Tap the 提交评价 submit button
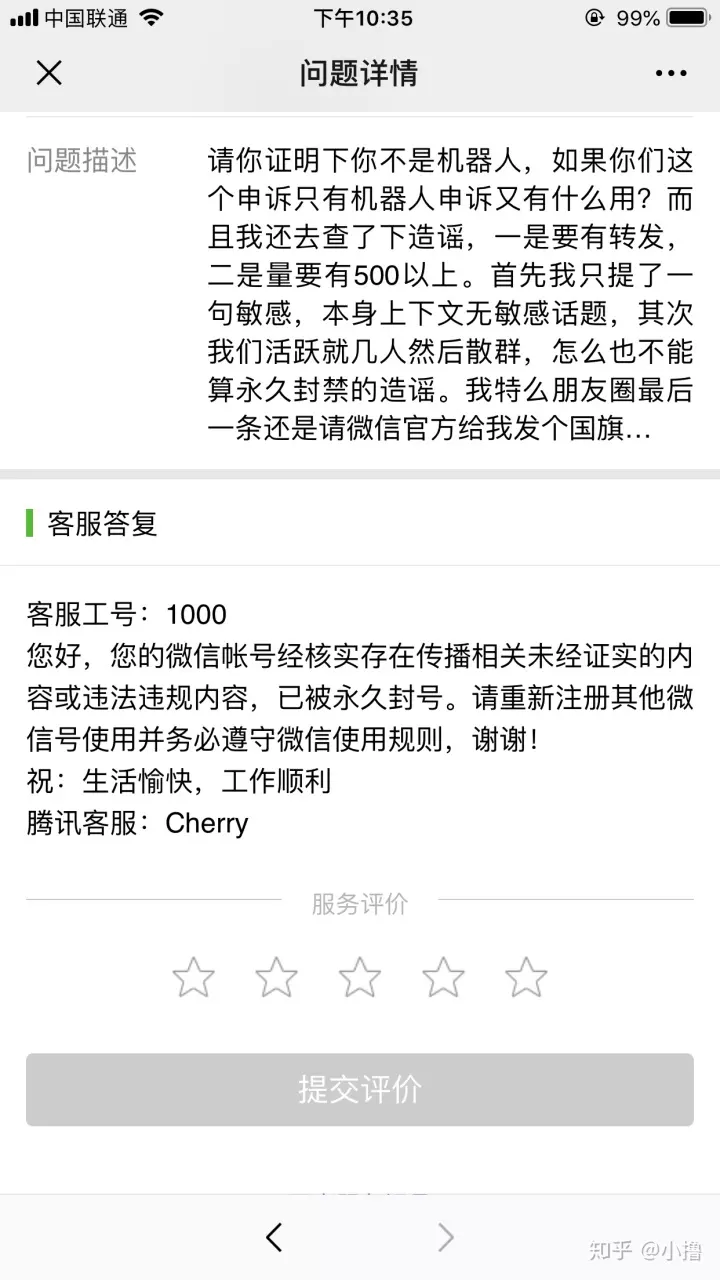Screen dimensions: 720x1280 coord(359,1090)
